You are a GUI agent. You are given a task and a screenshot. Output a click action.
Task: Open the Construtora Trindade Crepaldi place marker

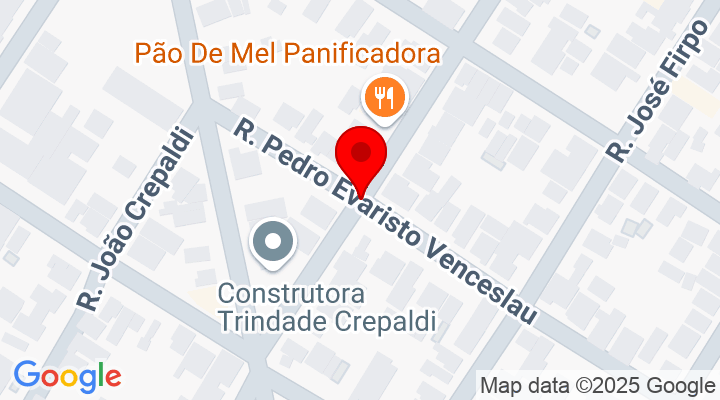tap(272, 243)
